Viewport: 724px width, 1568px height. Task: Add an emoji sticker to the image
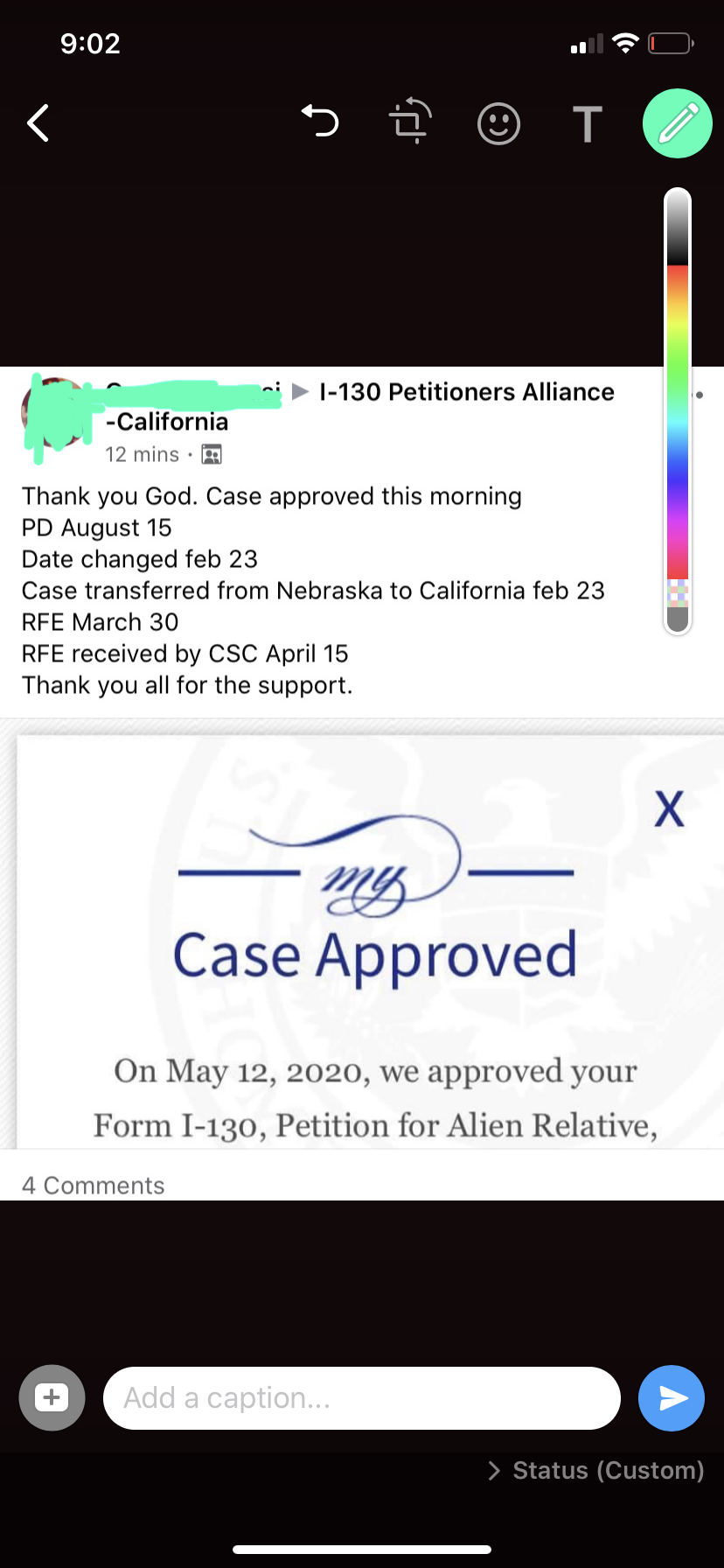(498, 123)
